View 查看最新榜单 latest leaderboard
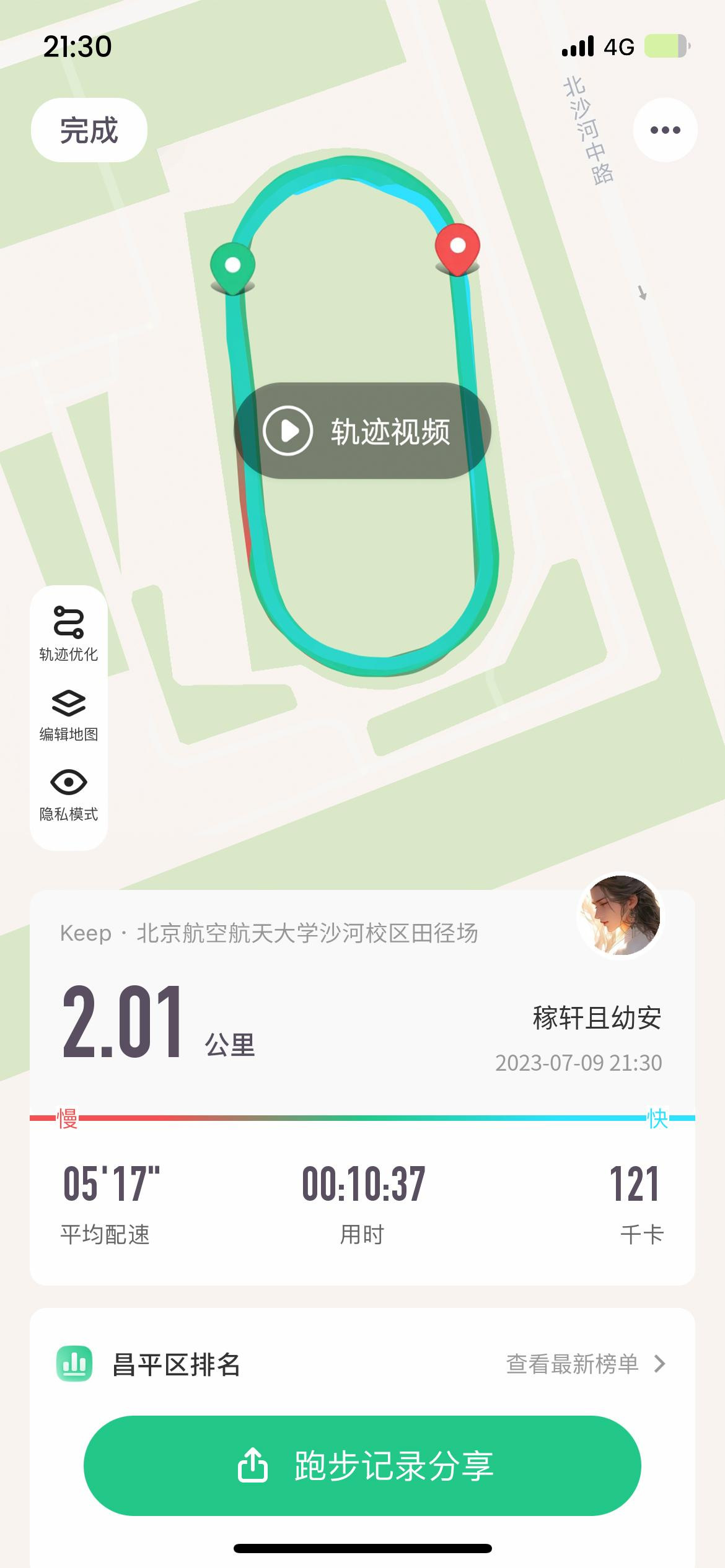The image size is (725, 1568). (584, 1364)
